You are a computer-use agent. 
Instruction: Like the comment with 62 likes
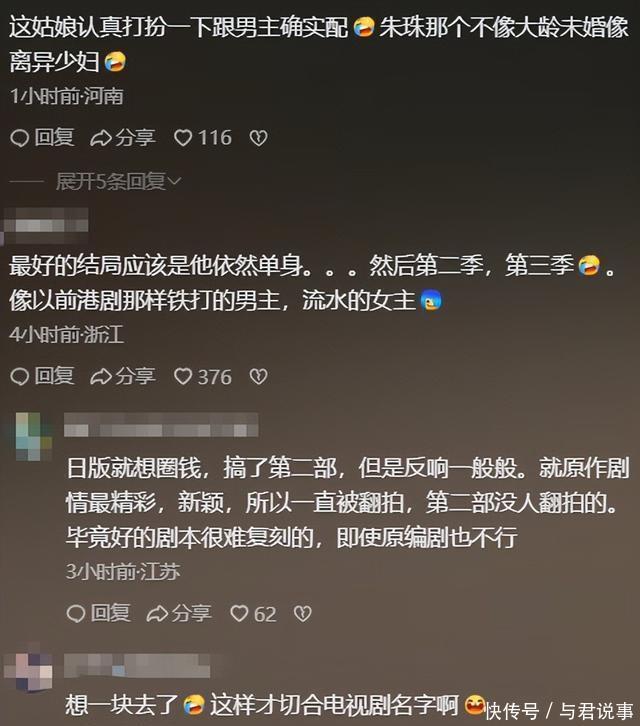[x=253, y=614]
